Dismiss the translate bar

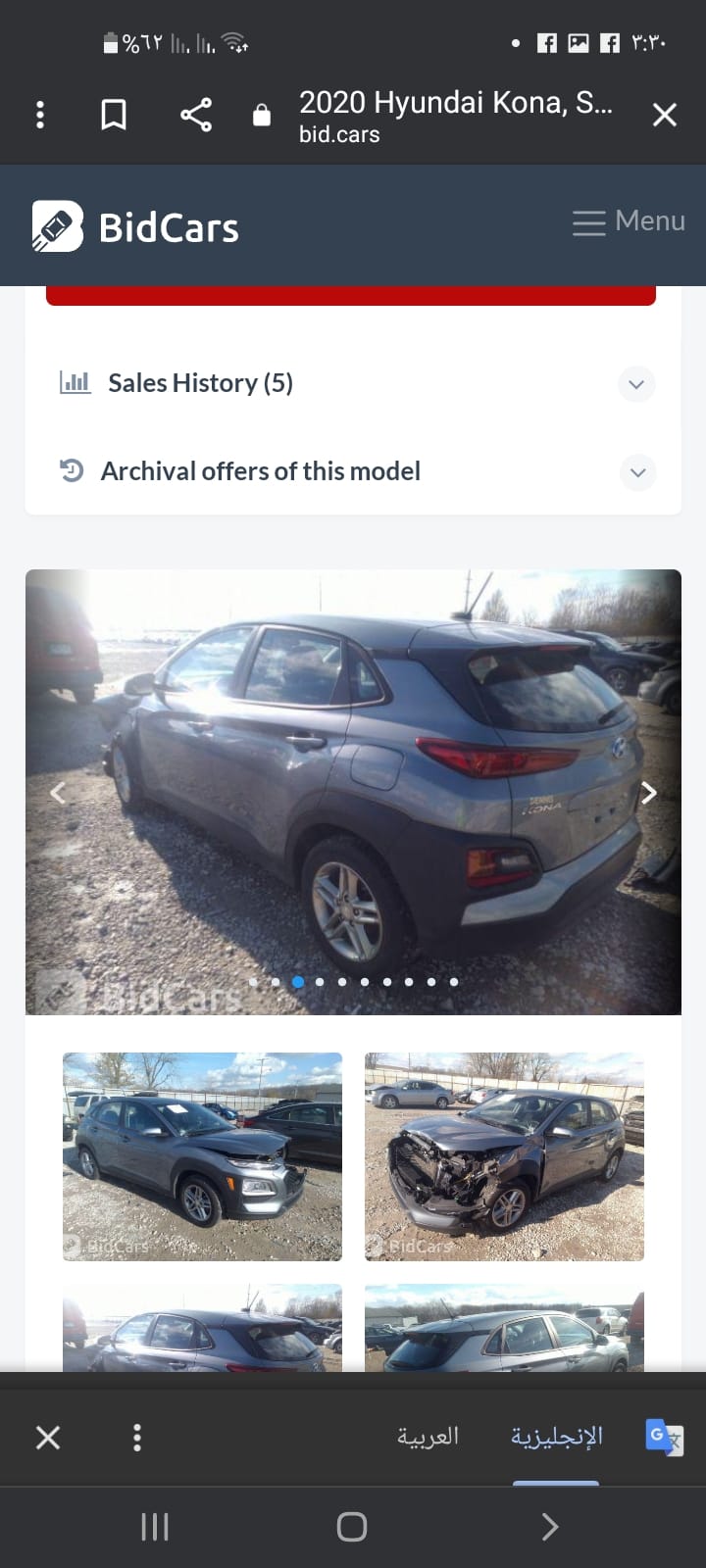coord(48,1437)
